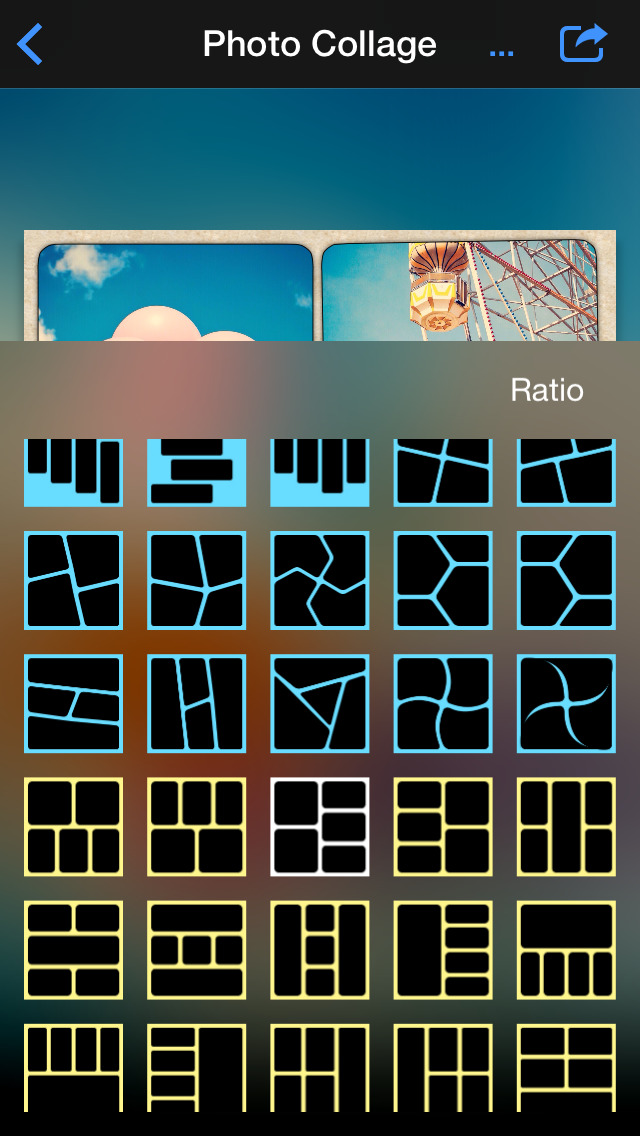Select the white-outlined highlighted layout
The width and height of the screenshot is (640, 1136).
(x=320, y=826)
